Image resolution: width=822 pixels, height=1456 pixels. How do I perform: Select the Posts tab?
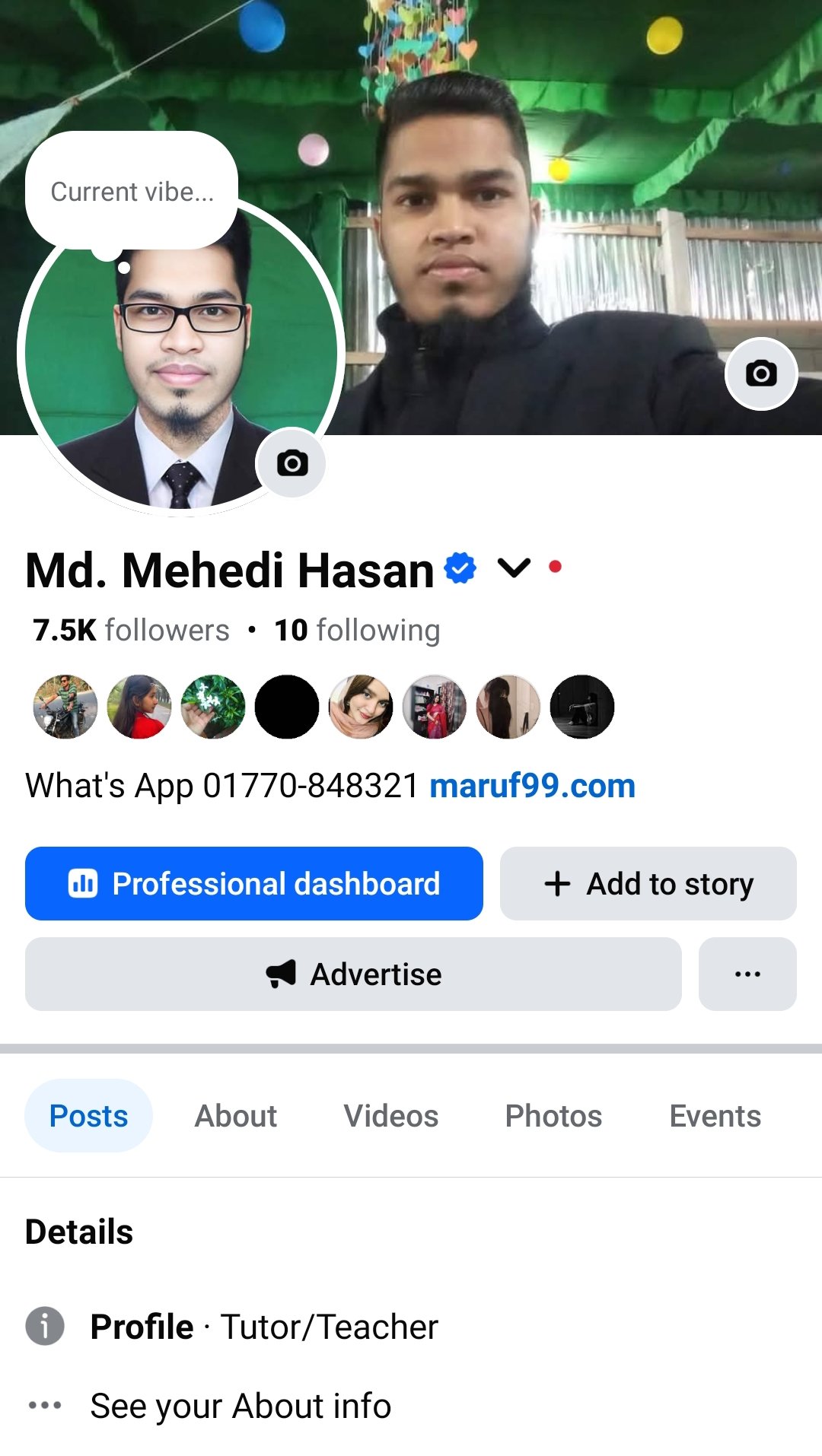tap(88, 1116)
